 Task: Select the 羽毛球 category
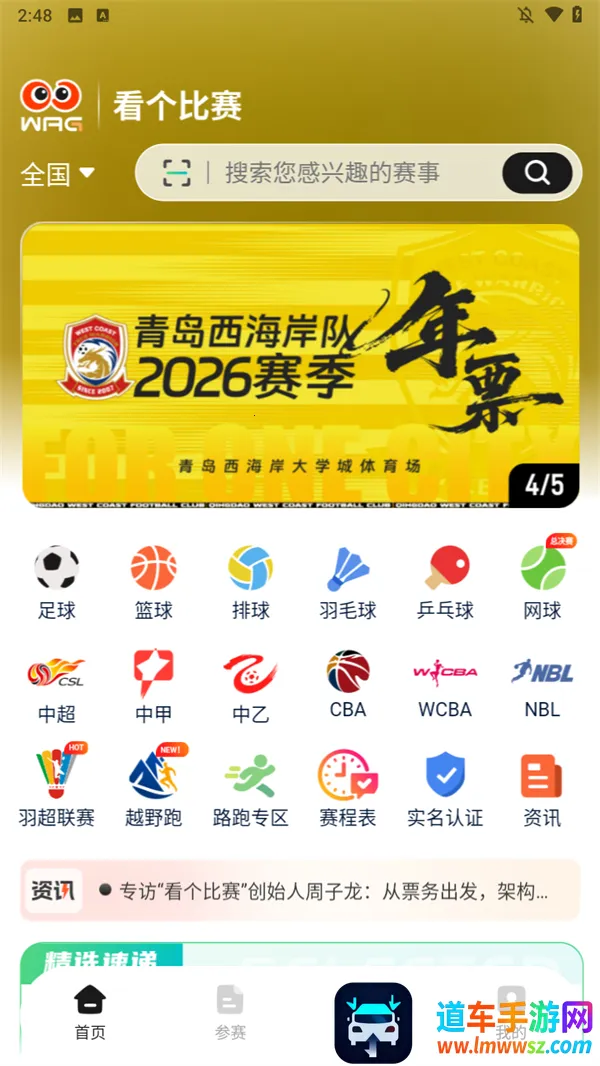(x=347, y=581)
